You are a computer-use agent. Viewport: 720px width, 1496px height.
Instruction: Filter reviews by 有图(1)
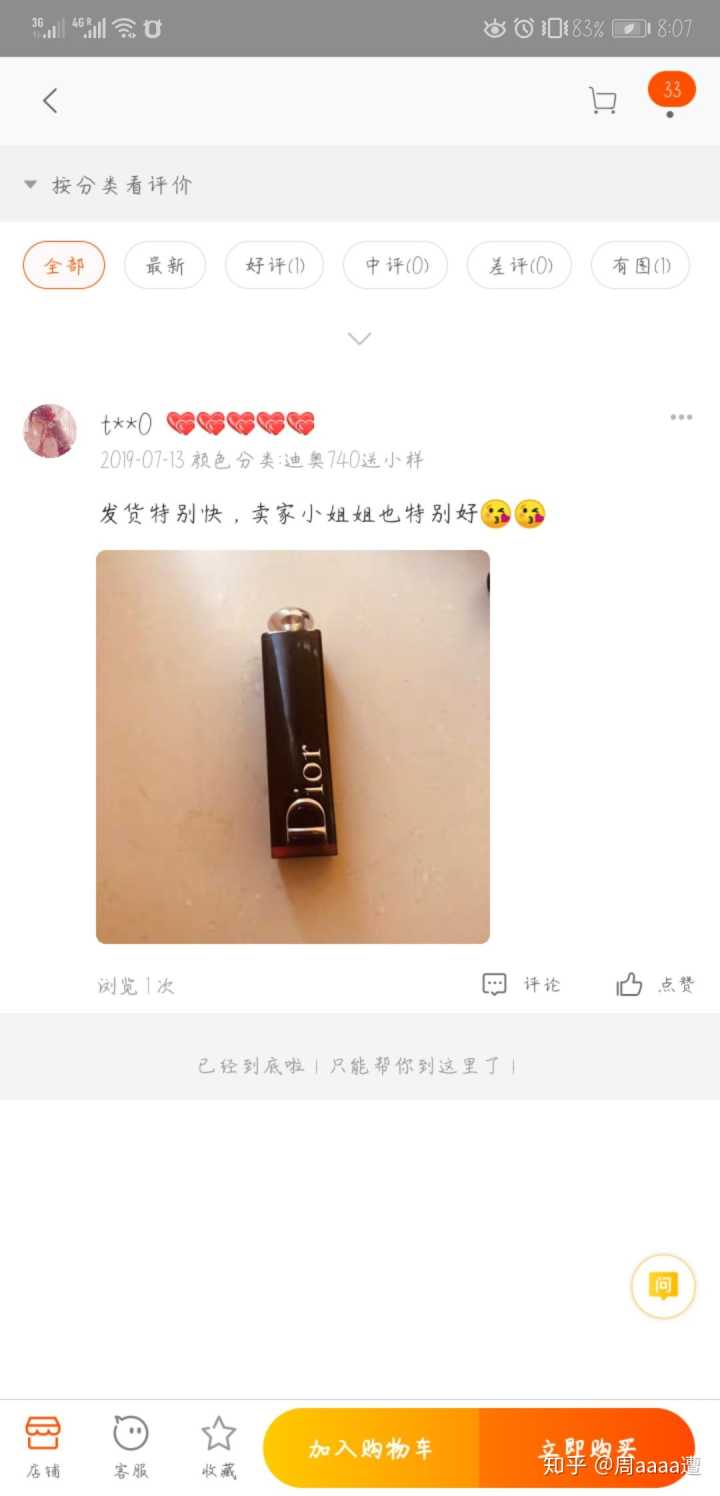(641, 265)
